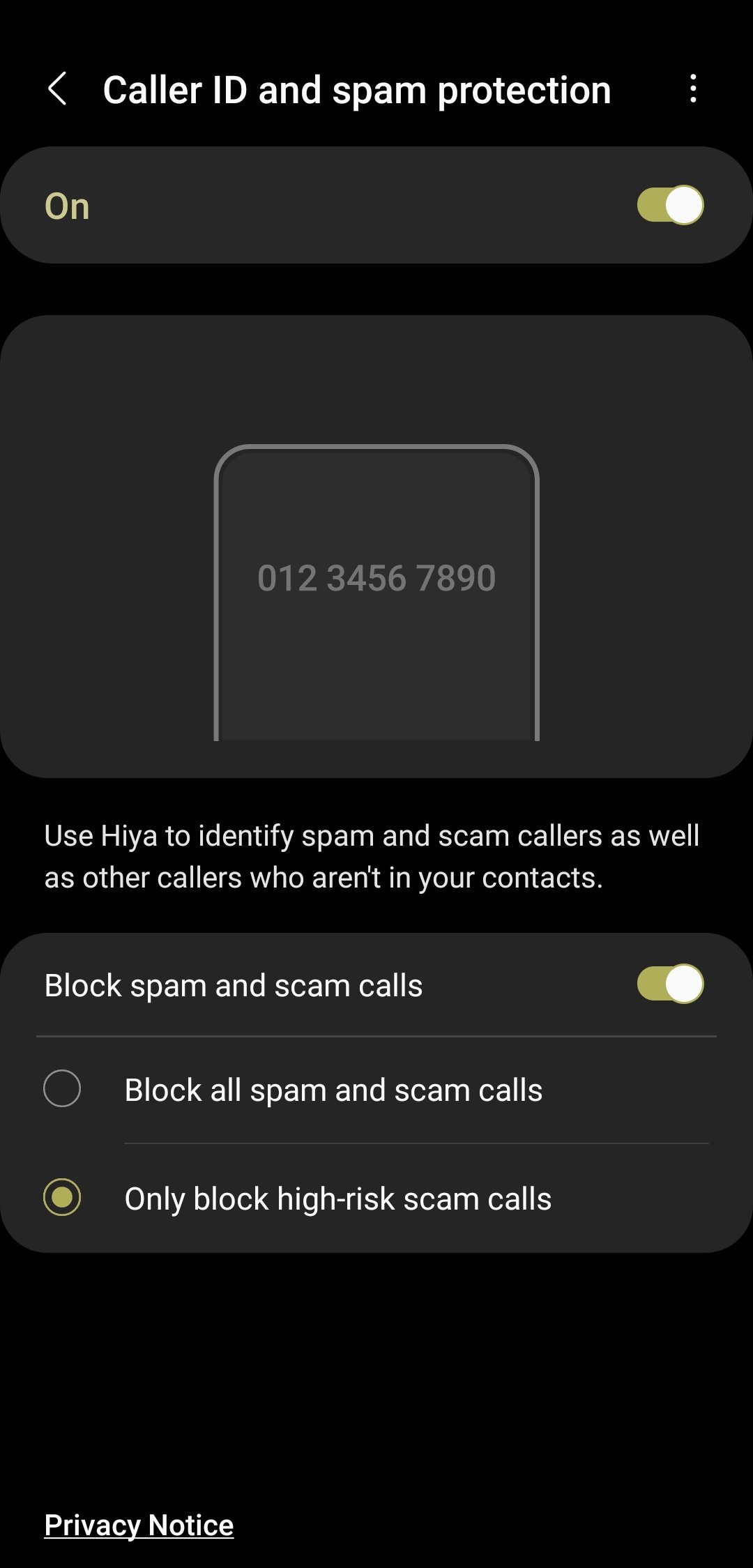Image resolution: width=753 pixels, height=1568 pixels.
Task: Open the Privacy Notice link
Action: [x=139, y=1525]
